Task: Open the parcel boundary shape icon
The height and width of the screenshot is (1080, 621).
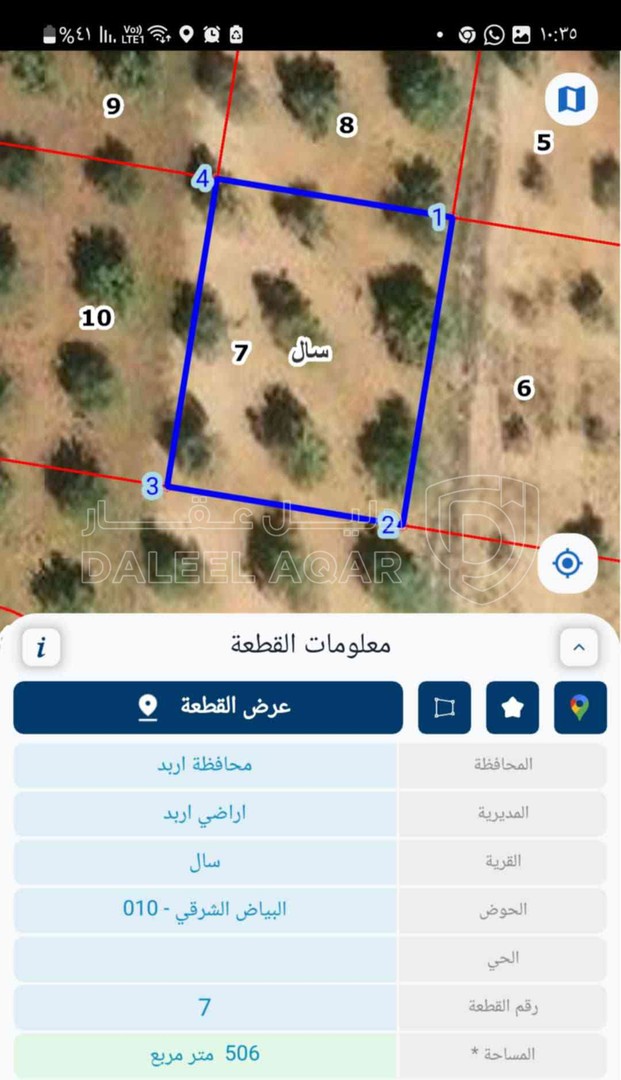Action: (x=445, y=707)
